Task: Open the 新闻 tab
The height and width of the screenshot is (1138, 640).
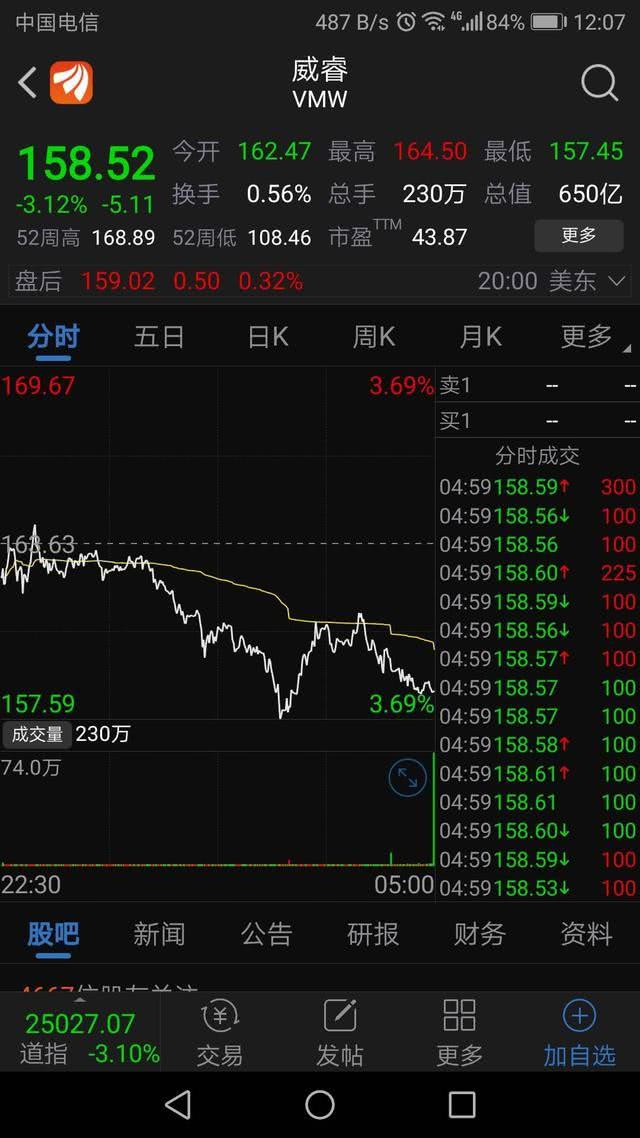Action: pos(159,934)
